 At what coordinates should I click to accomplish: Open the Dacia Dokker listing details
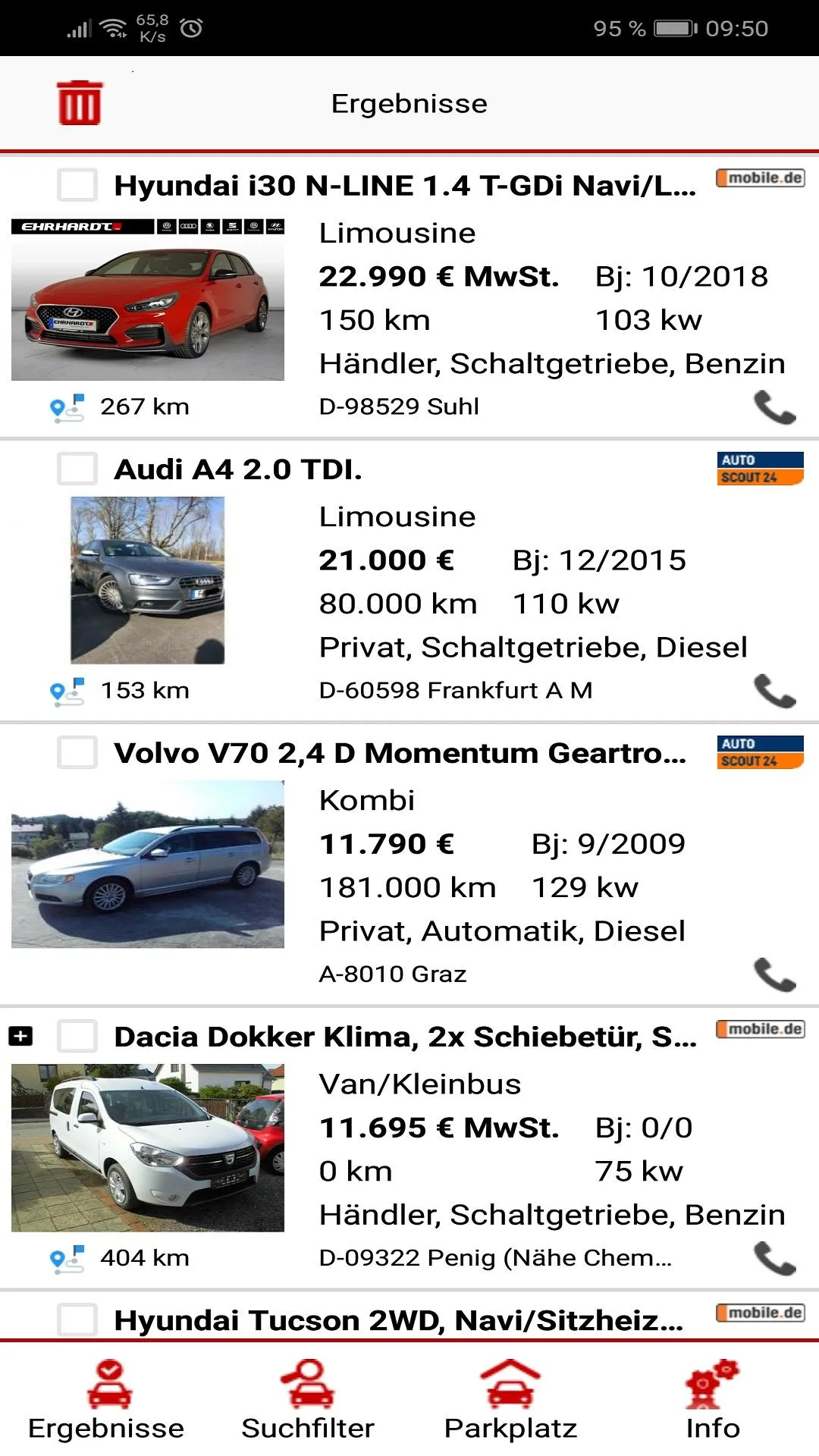click(405, 1037)
